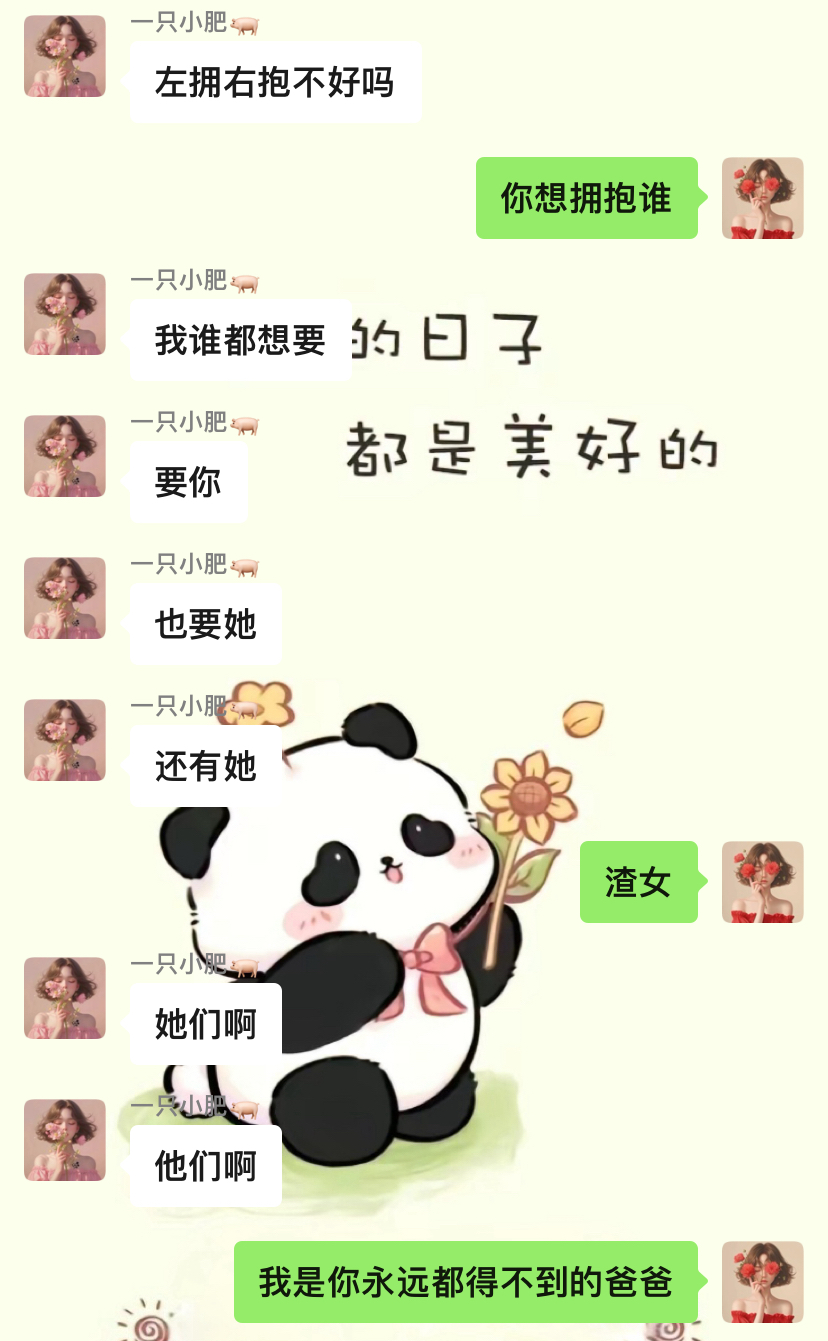Tap the message 她们啊
828x1341 pixels.
coord(204,1024)
